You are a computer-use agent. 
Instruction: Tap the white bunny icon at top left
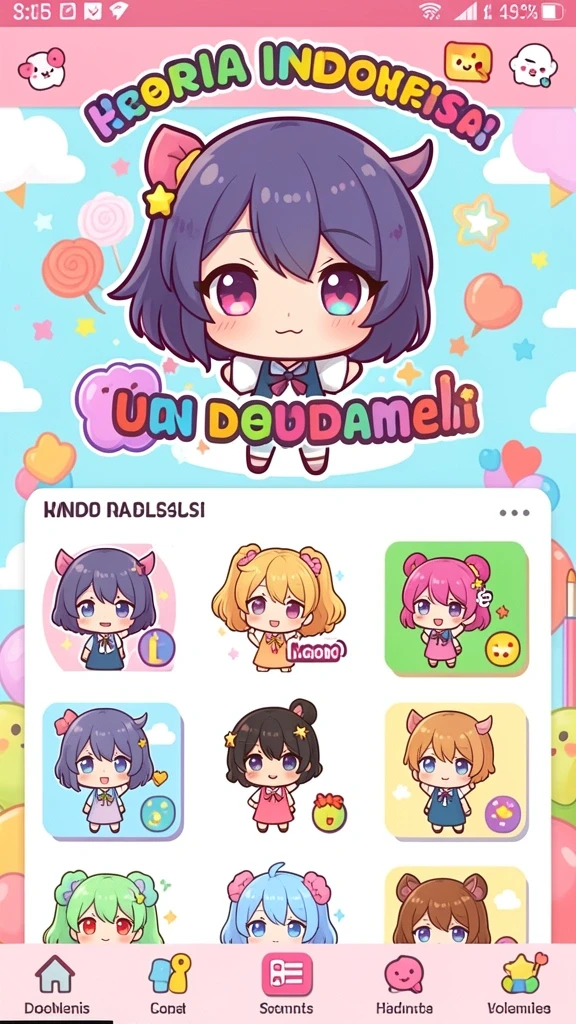(42, 69)
